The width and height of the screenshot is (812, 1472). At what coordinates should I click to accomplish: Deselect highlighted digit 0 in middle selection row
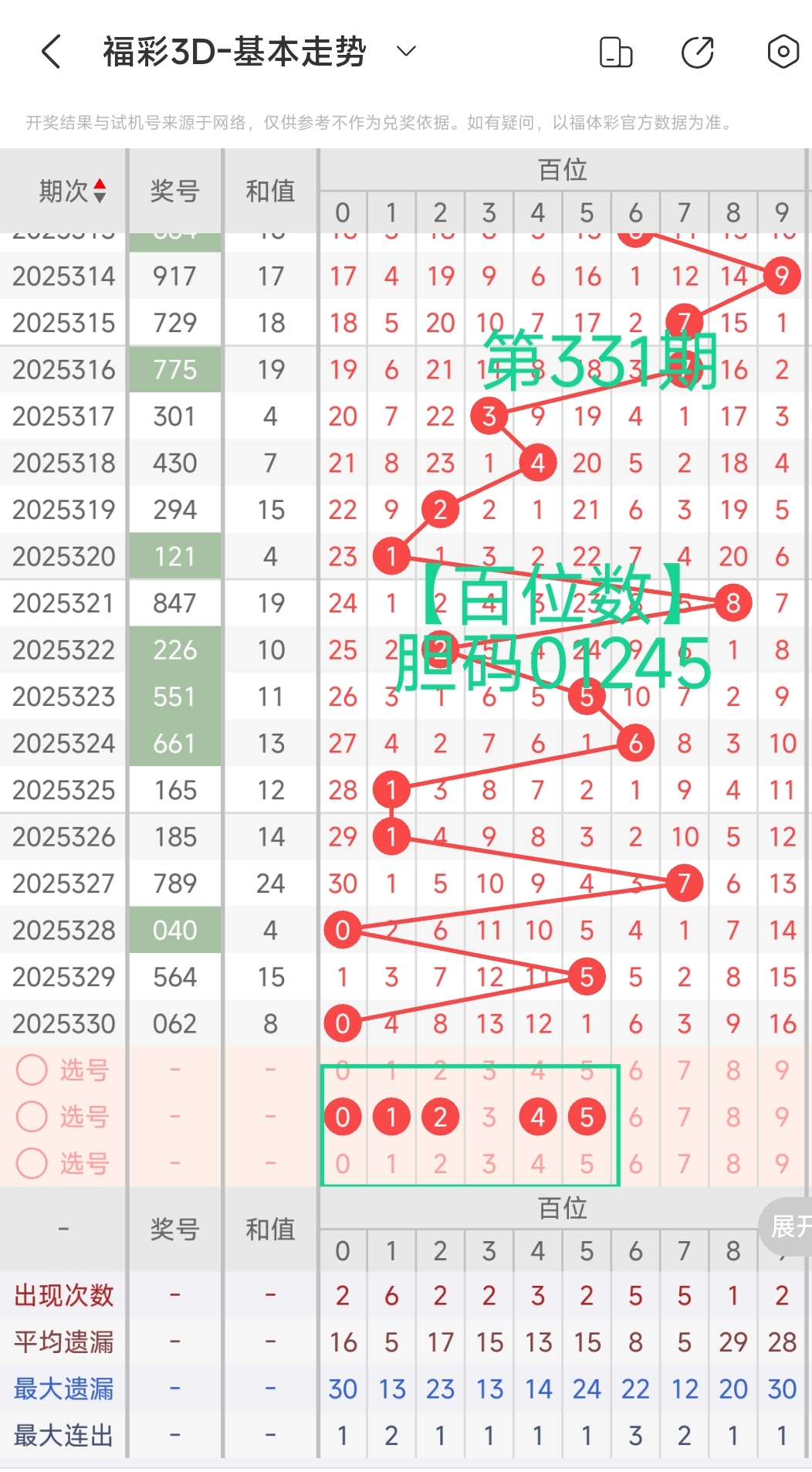point(342,1117)
